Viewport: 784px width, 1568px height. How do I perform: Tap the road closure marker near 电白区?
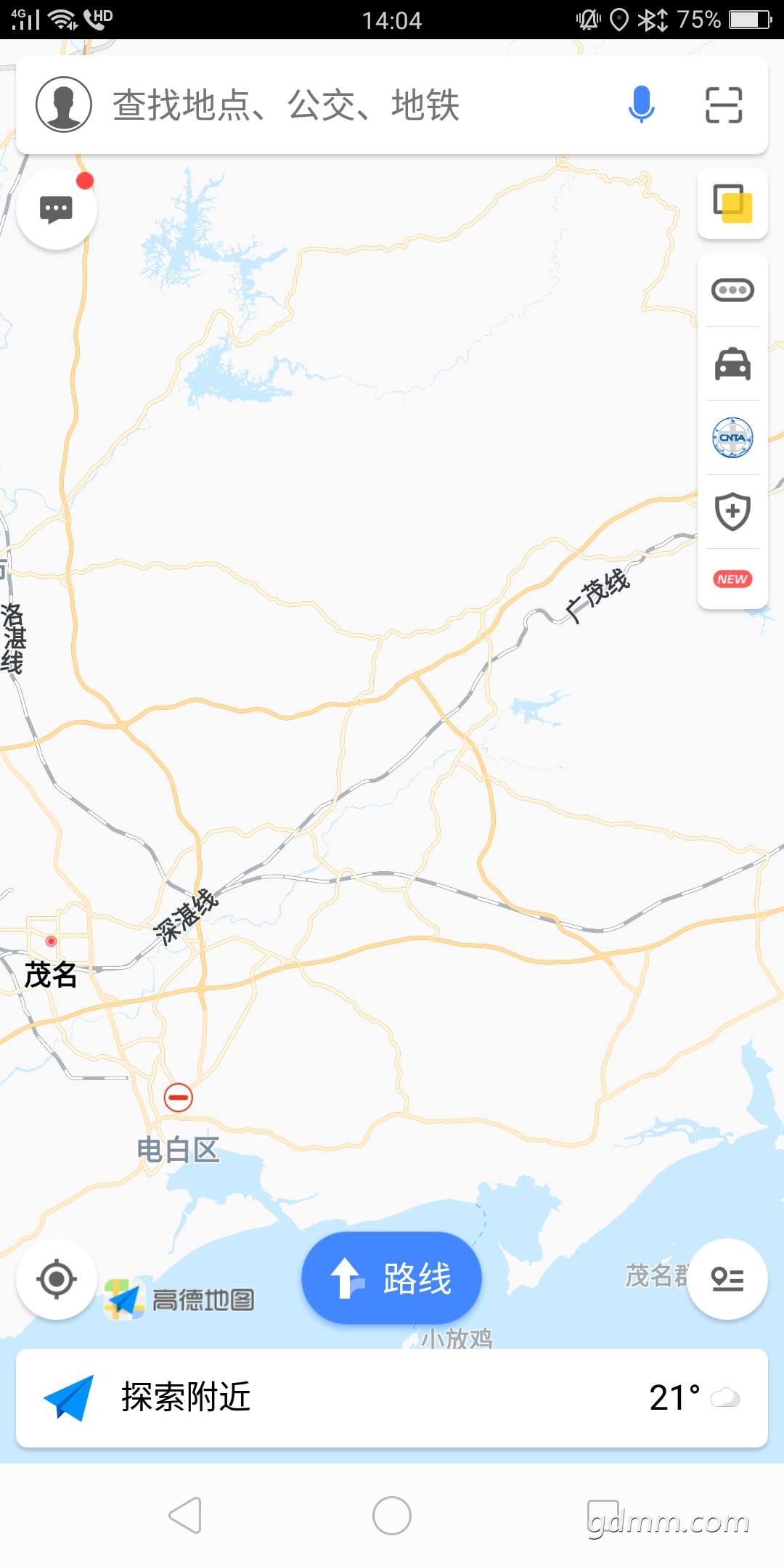point(179,1098)
